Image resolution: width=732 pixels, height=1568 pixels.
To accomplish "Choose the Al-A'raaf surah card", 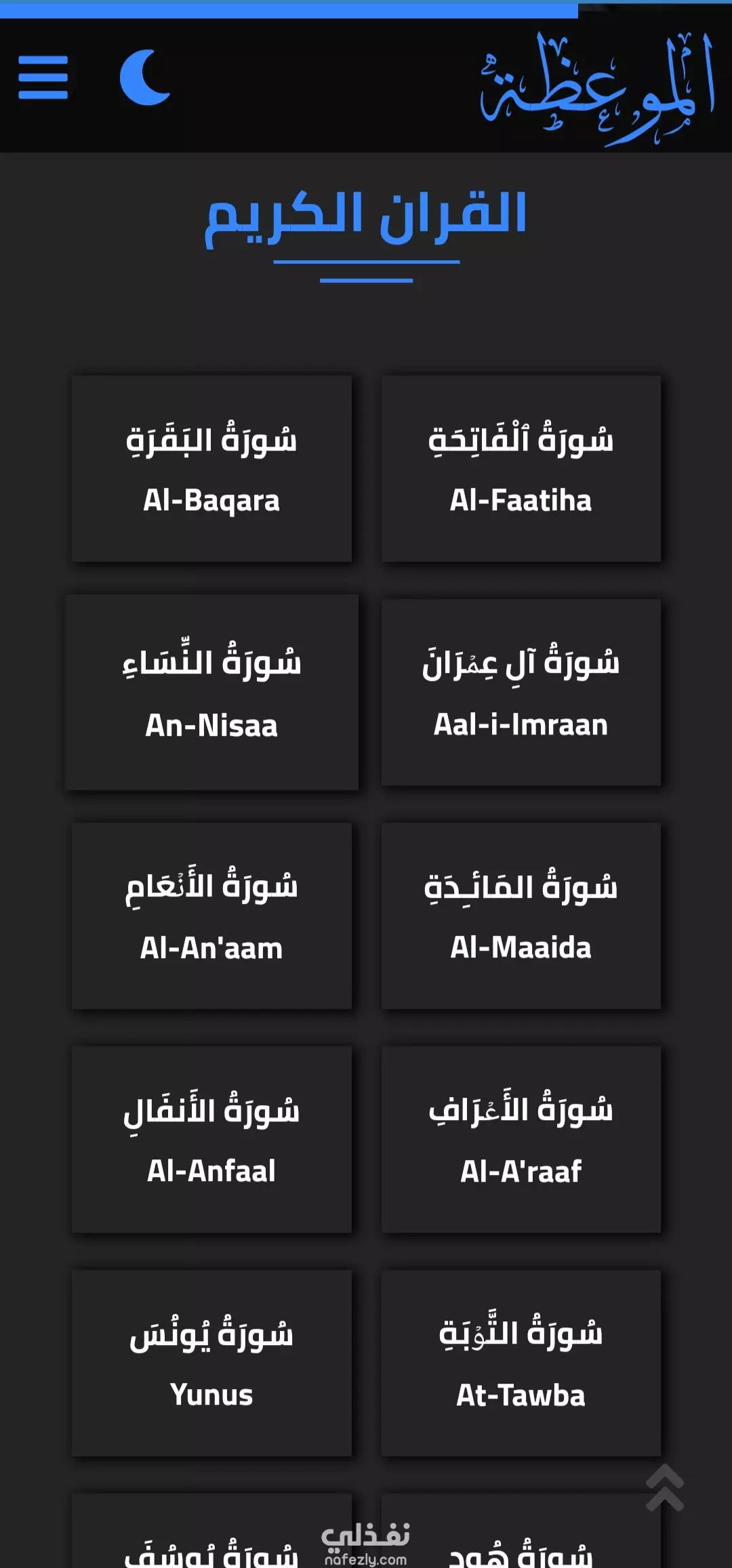I will (521, 1139).
